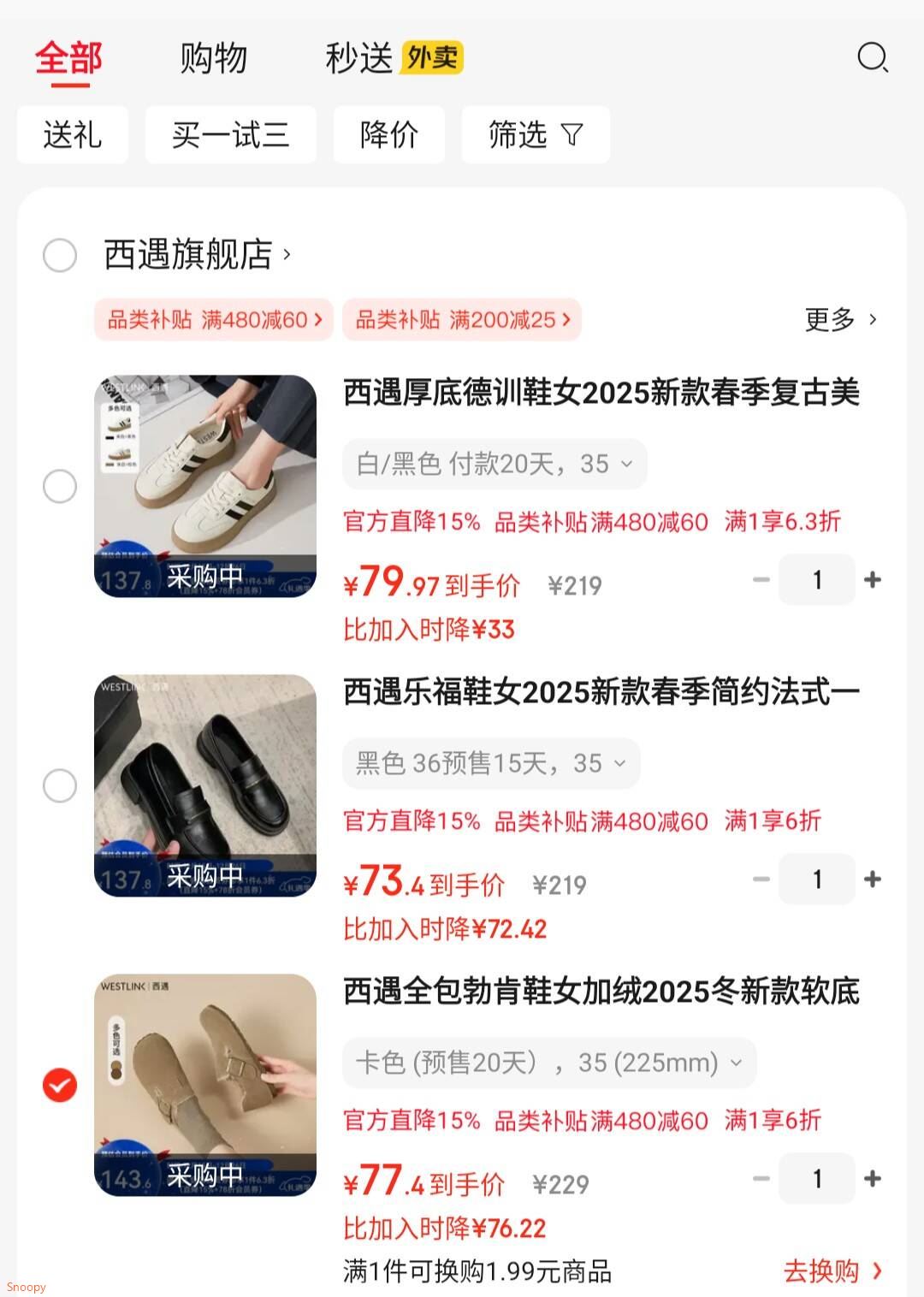Switch to the 秒送 tab

click(x=356, y=59)
